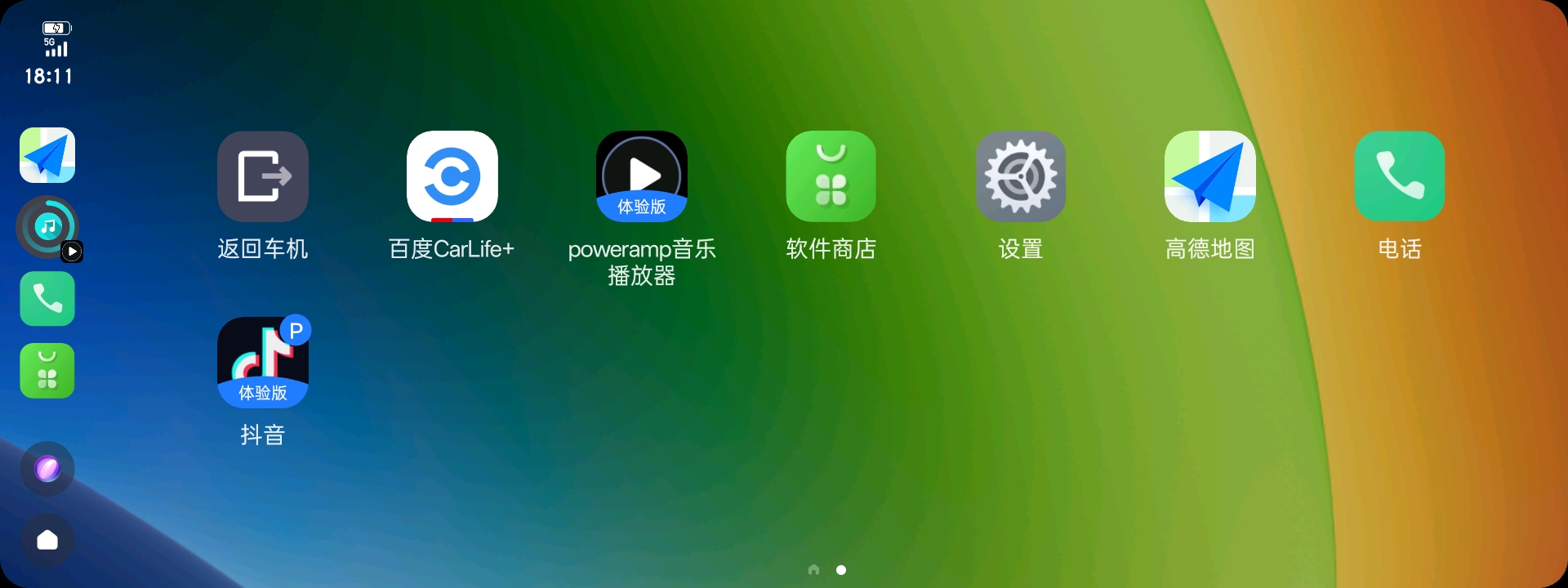This screenshot has width=1568, height=588.
Task: Launch 百度CarLife+
Action: (x=452, y=176)
